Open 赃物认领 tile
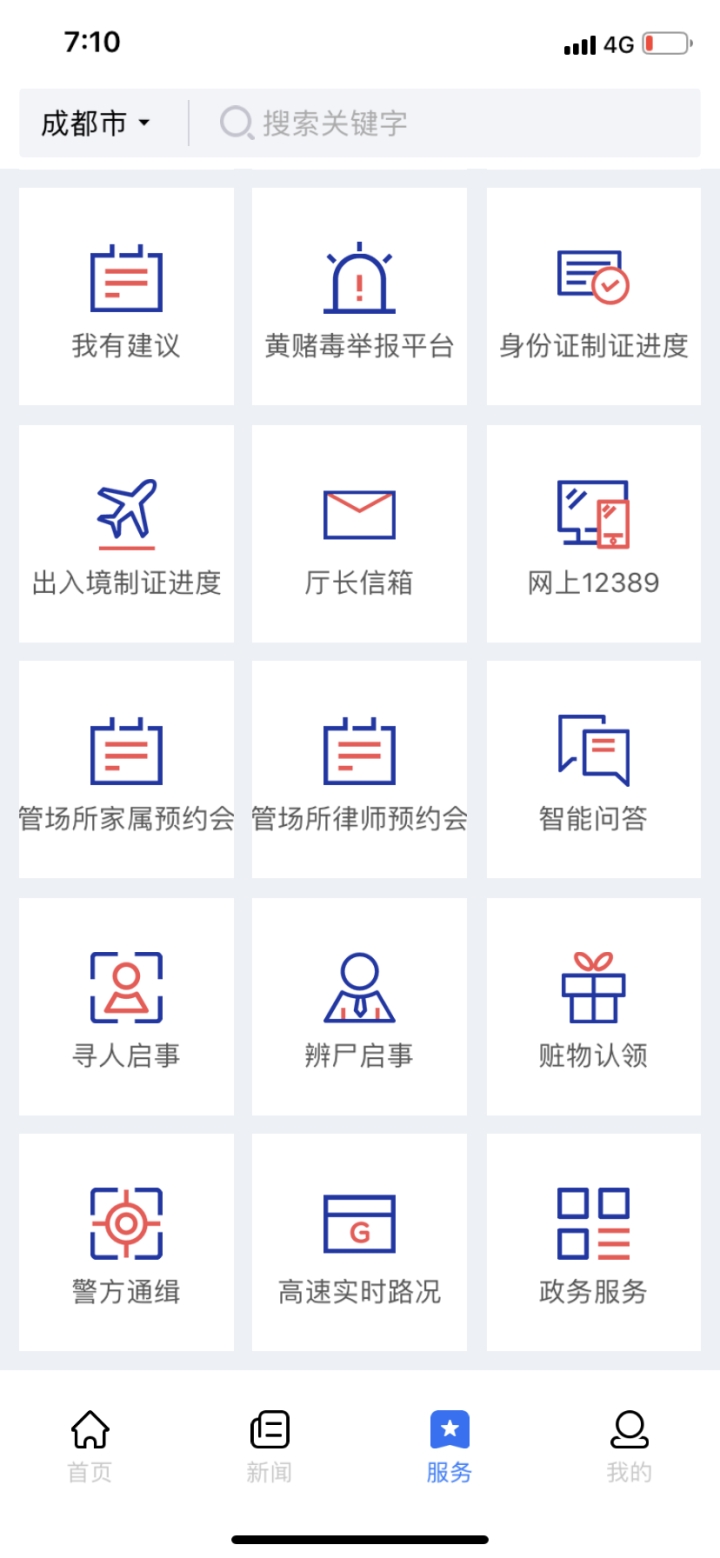 click(x=593, y=1006)
